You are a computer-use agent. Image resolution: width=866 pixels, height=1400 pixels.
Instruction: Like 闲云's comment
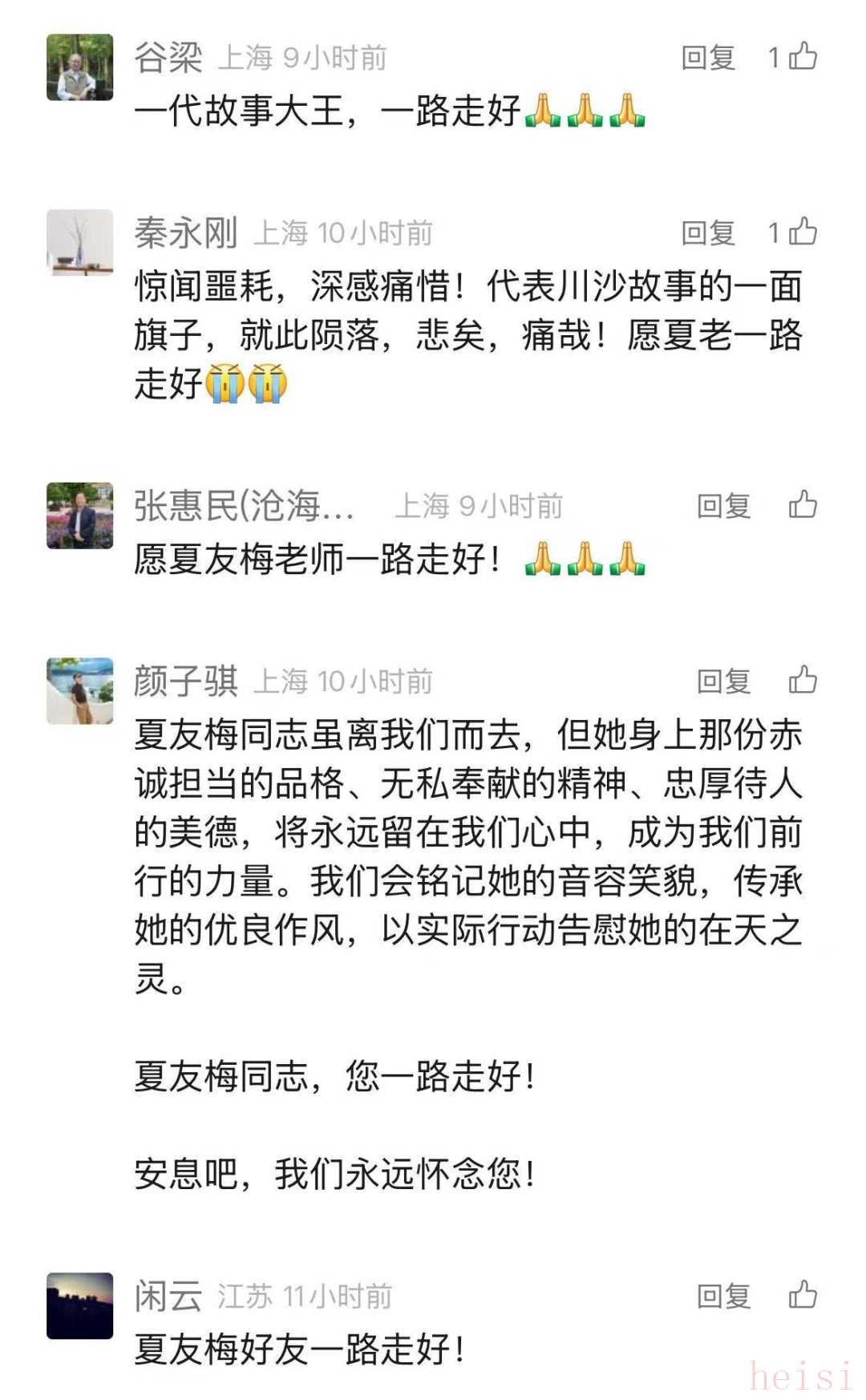click(802, 1295)
